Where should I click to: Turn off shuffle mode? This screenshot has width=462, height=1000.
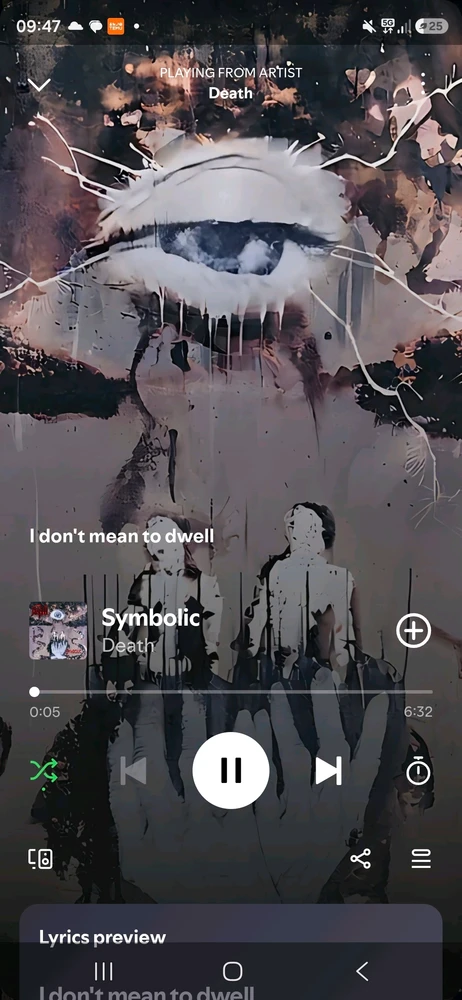point(43,772)
